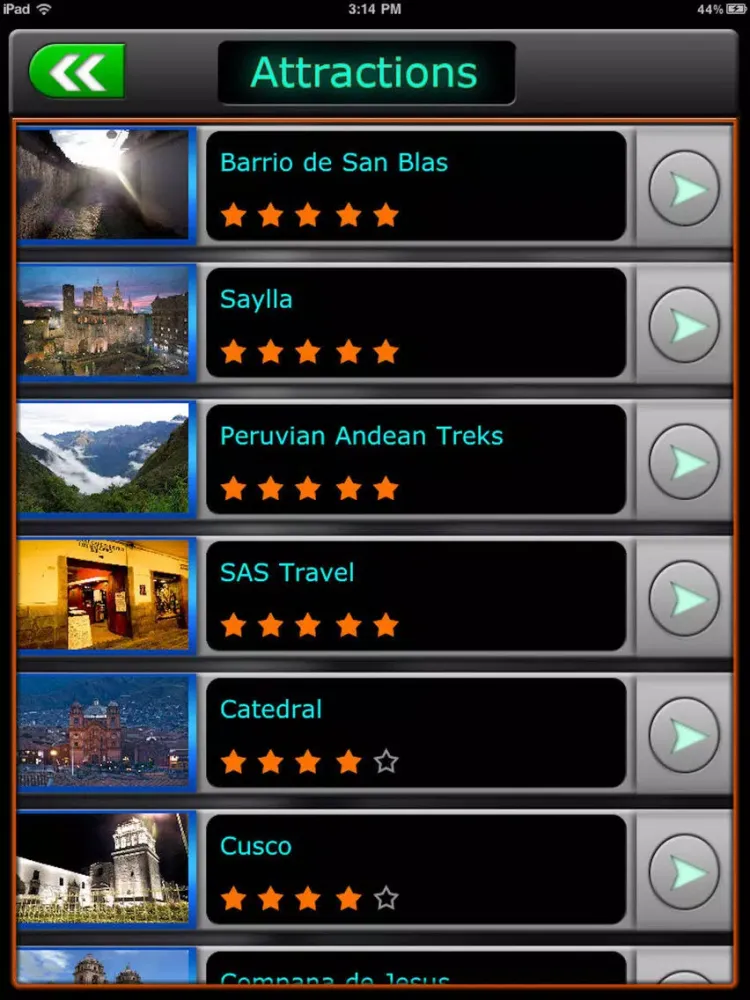Image resolution: width=750 pixels, height=1000 pixels.
Task: Open the Cusco attraction row
Action: click(415, 869)
